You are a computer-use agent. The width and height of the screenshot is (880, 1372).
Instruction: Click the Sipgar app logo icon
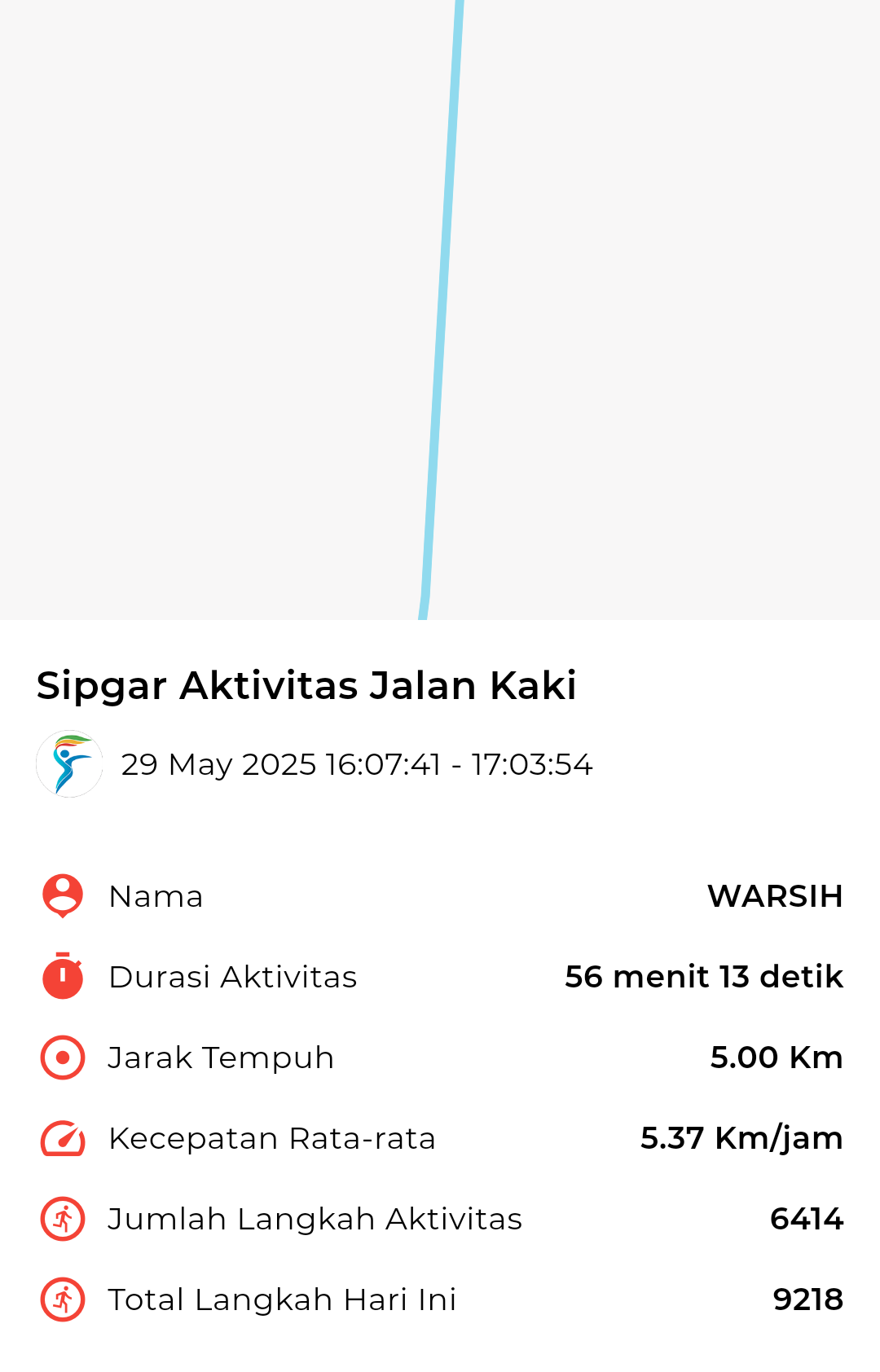[x=69, y=764]
